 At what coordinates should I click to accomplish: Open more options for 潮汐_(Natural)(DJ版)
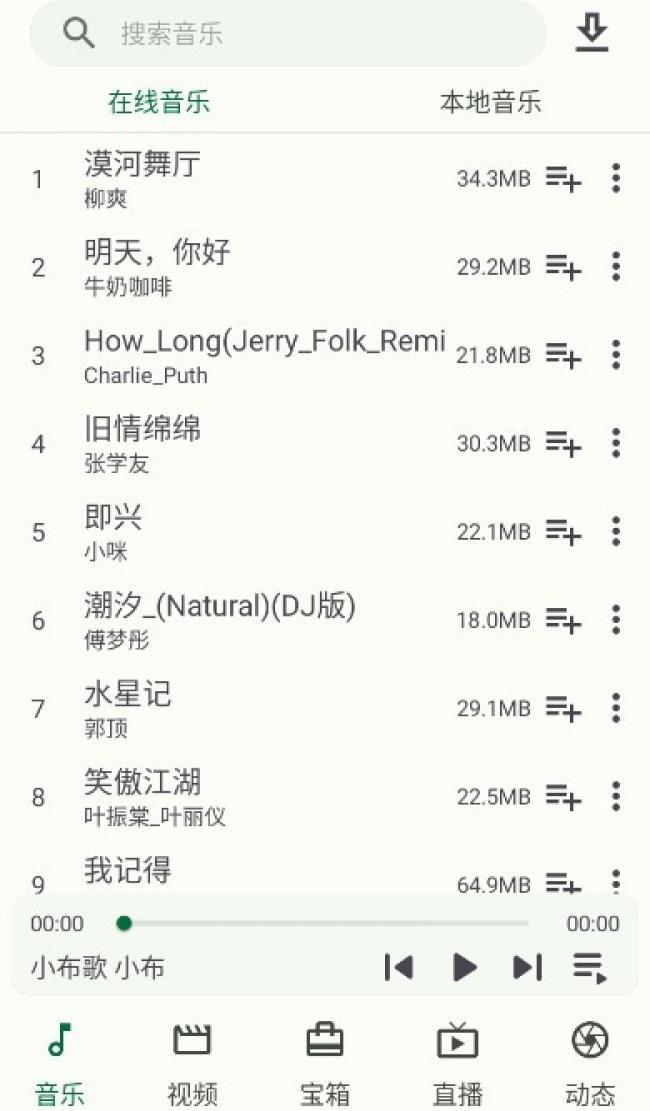pos(616,620)
